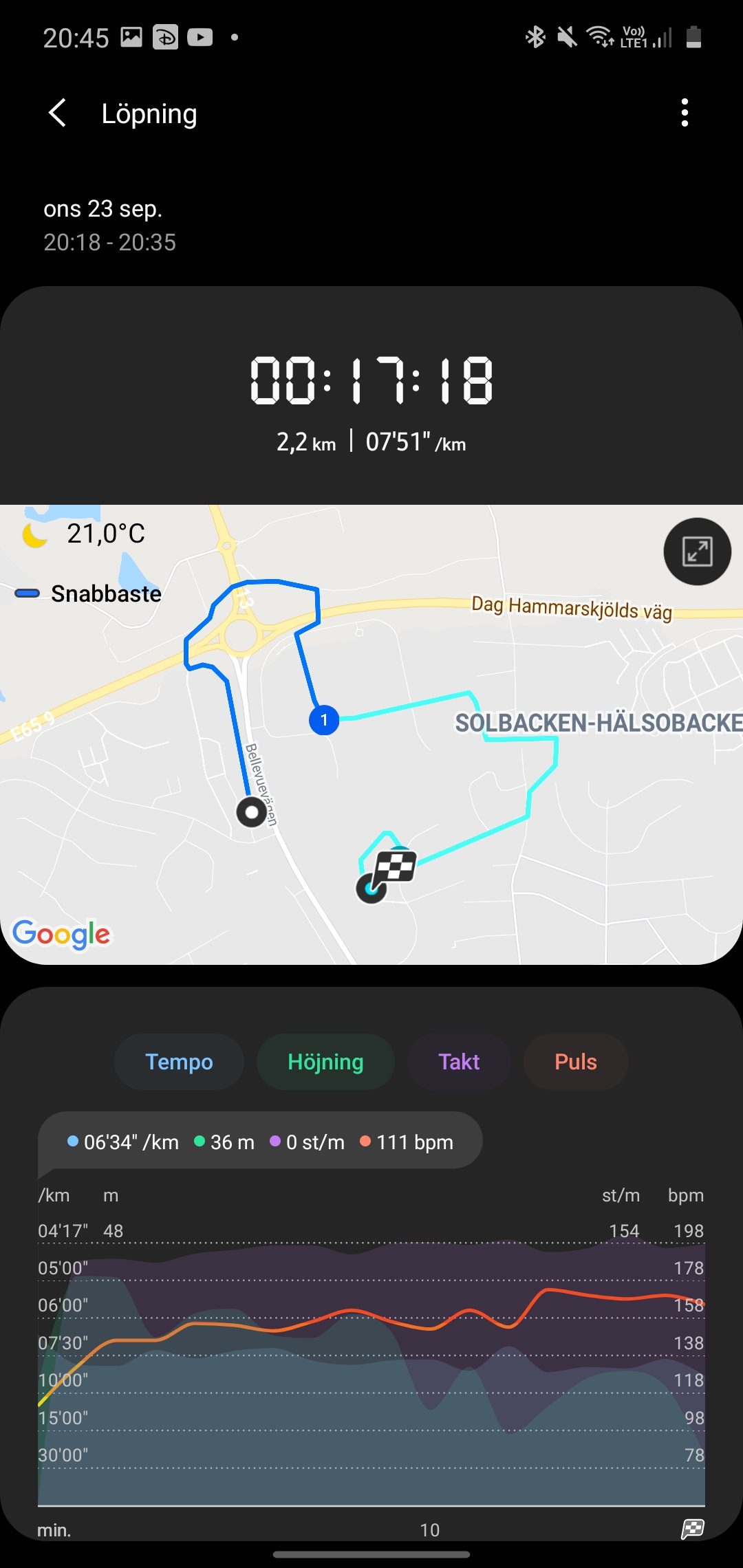Toggle the Tempo chart chip

(179, 1062)
